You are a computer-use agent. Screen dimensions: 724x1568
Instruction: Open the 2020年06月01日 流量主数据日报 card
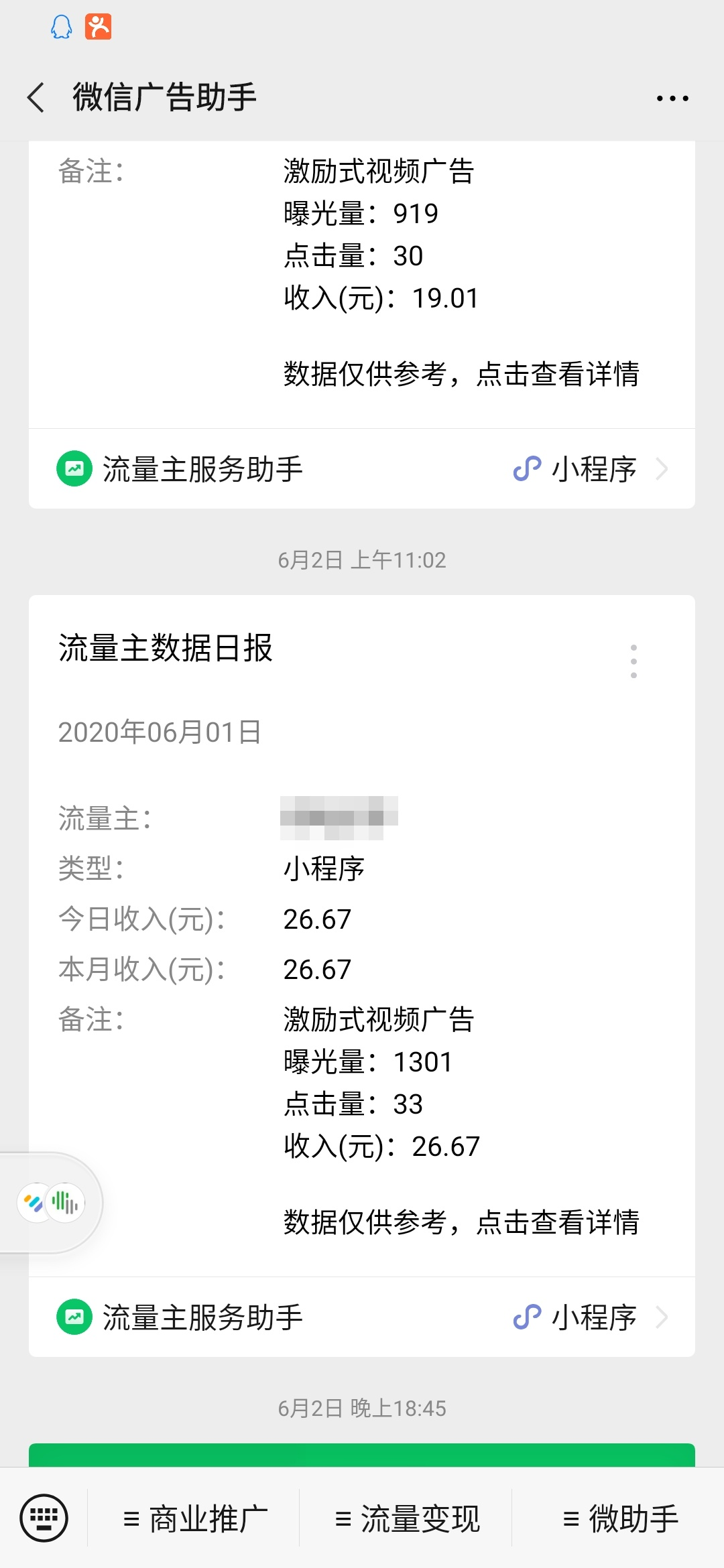[x=362, y=936]
